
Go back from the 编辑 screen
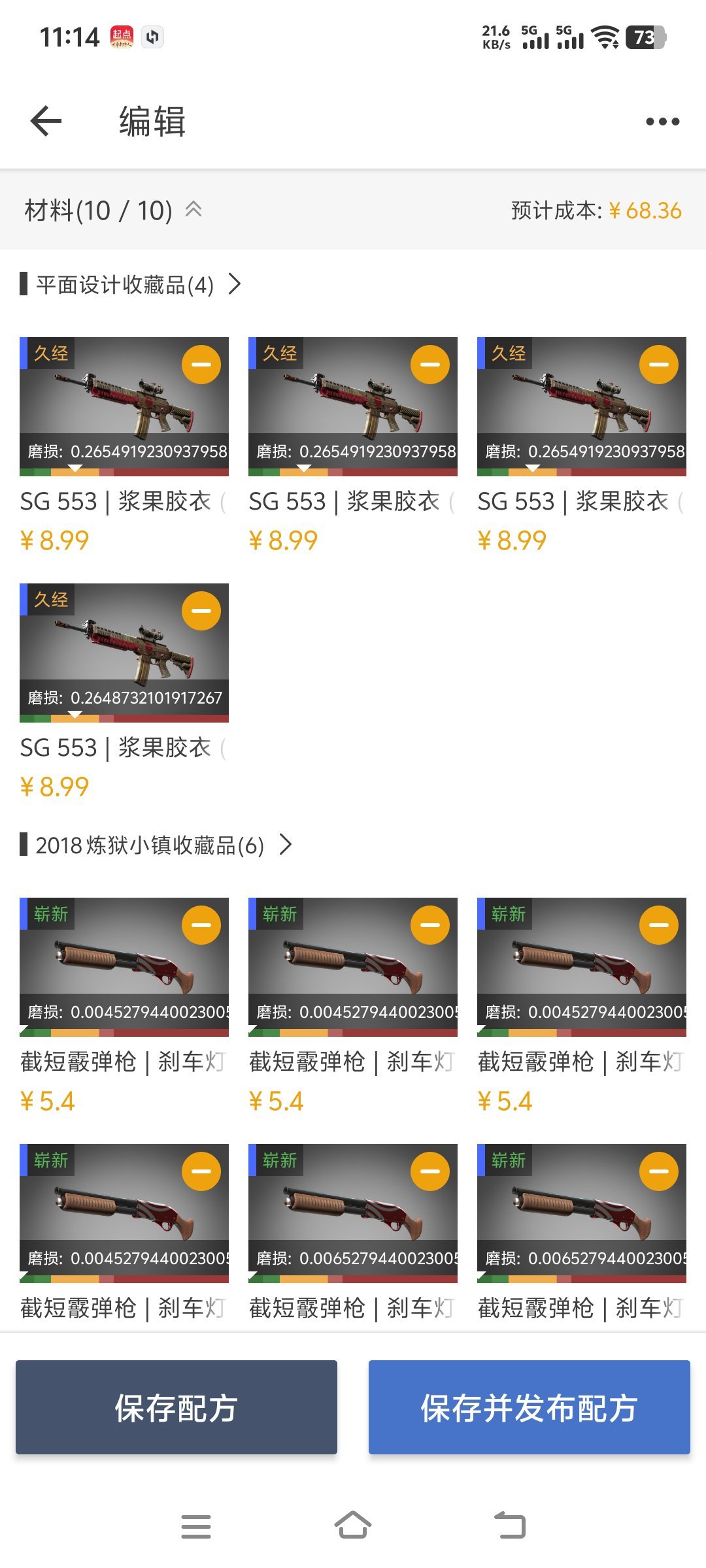(x=46, y=122)
